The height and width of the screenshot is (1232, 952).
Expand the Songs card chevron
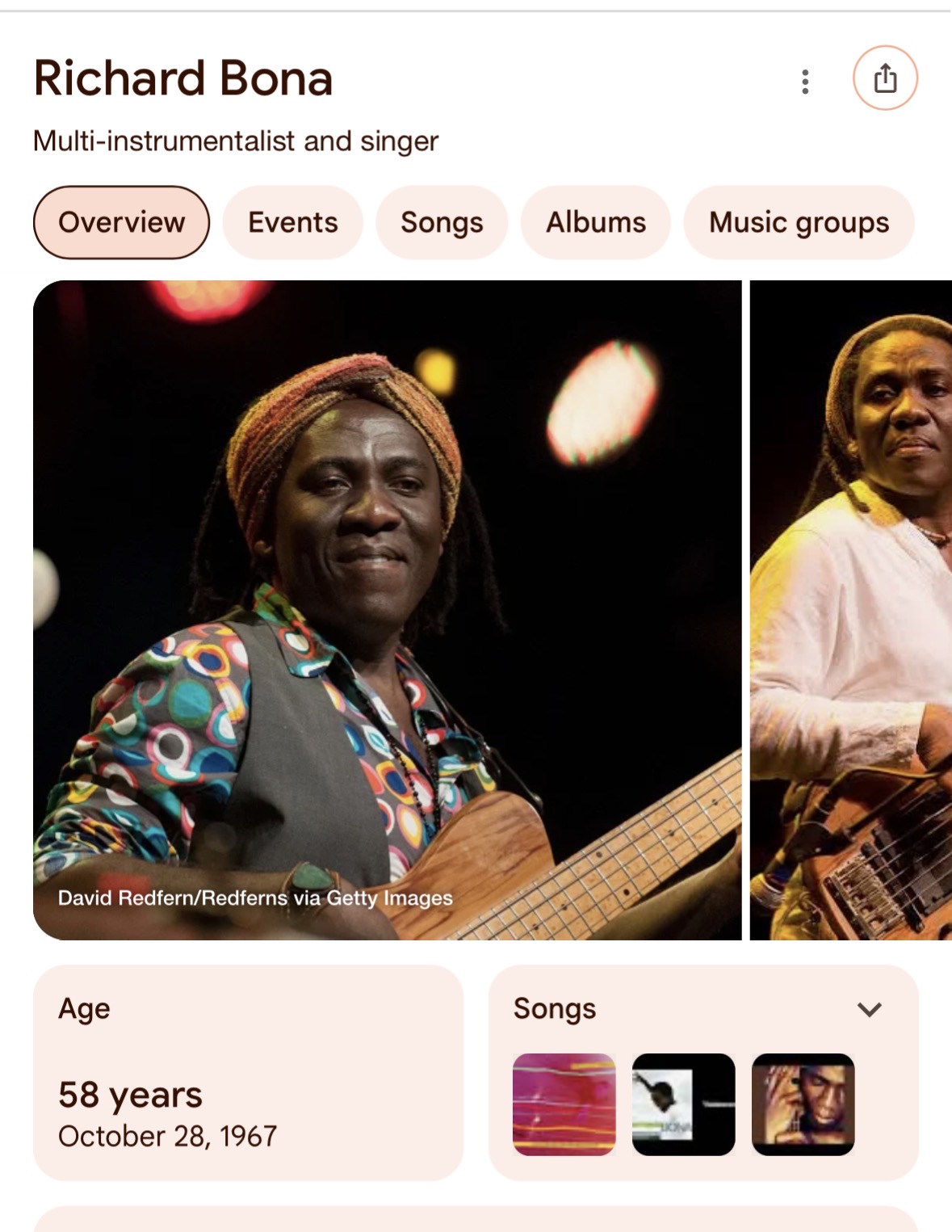(869, 1009)
